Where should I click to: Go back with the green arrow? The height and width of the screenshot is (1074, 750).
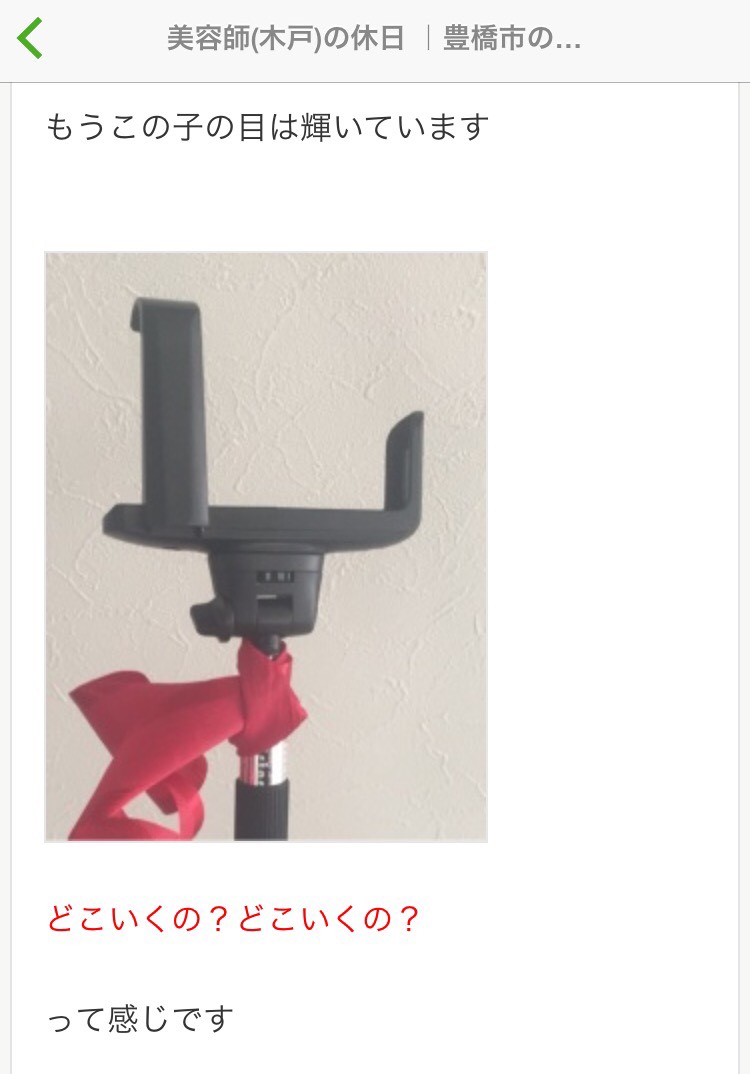click(x=31, y=39)
